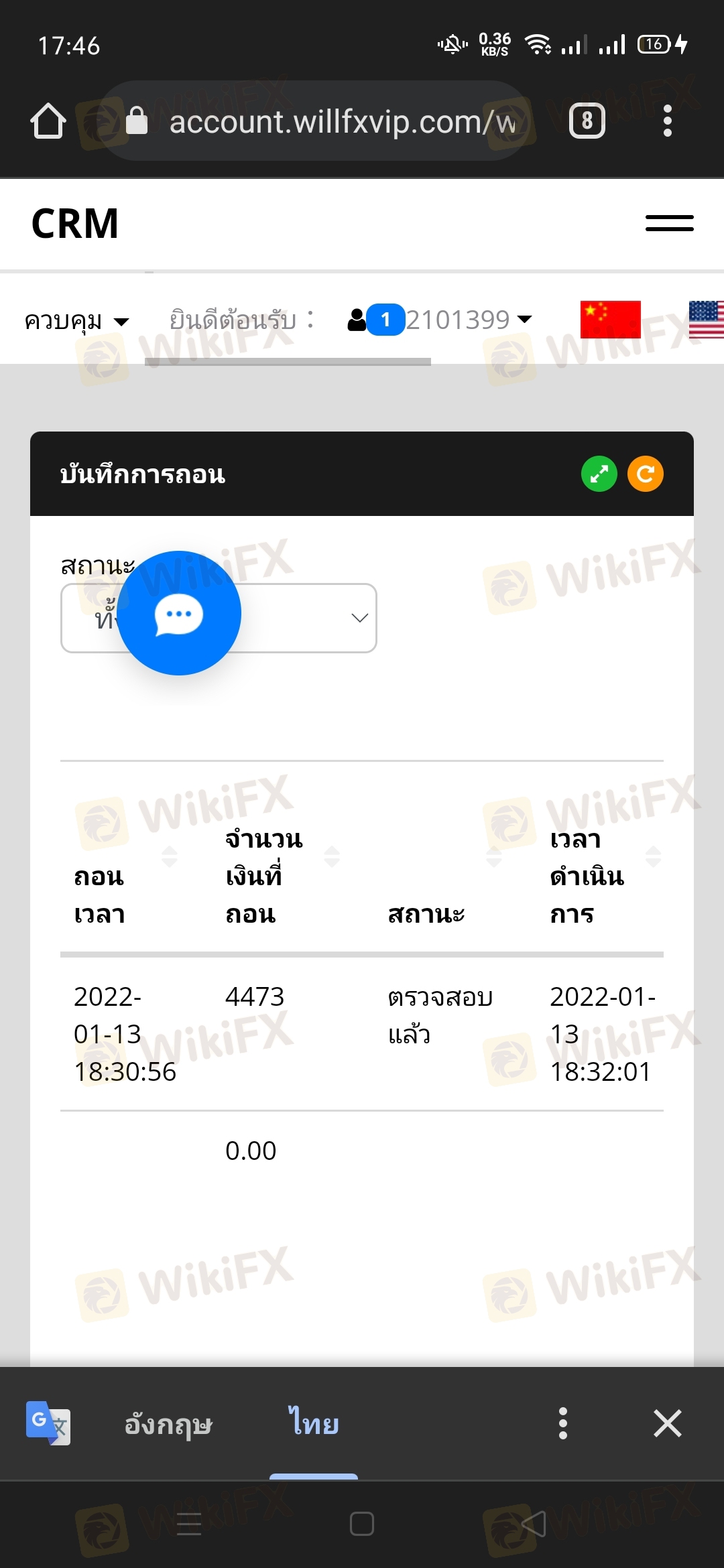This screenshot has width=724, height=1568.
Task: Open the browser home page
Action: 48,121
